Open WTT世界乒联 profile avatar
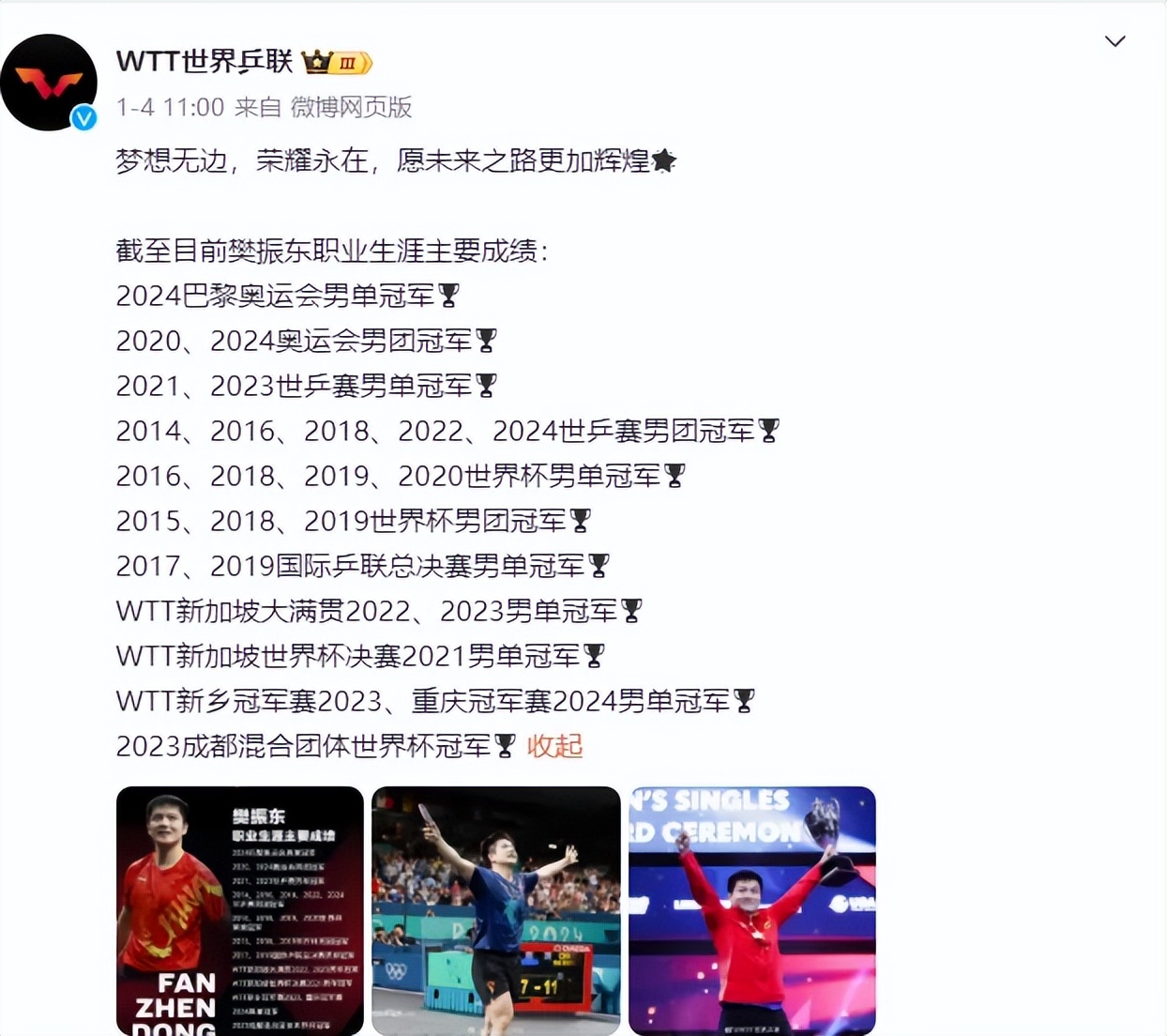The image size is (1167, 1036). (x=49, y=83)
